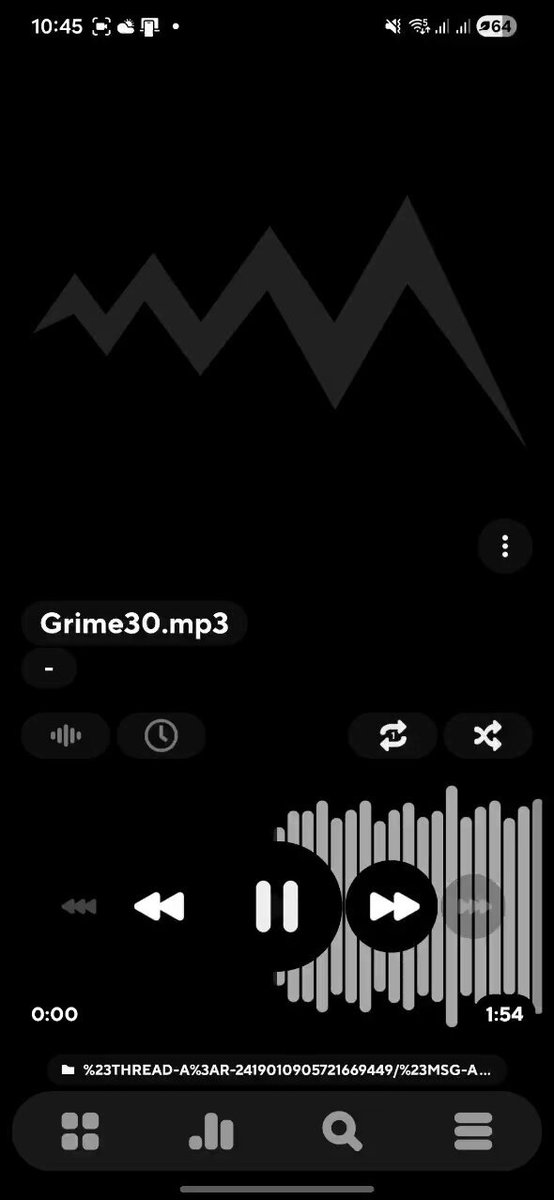Toggle the repeat-one button
The width and height of the screenshot is (554, 1200).
coord(392,736)
